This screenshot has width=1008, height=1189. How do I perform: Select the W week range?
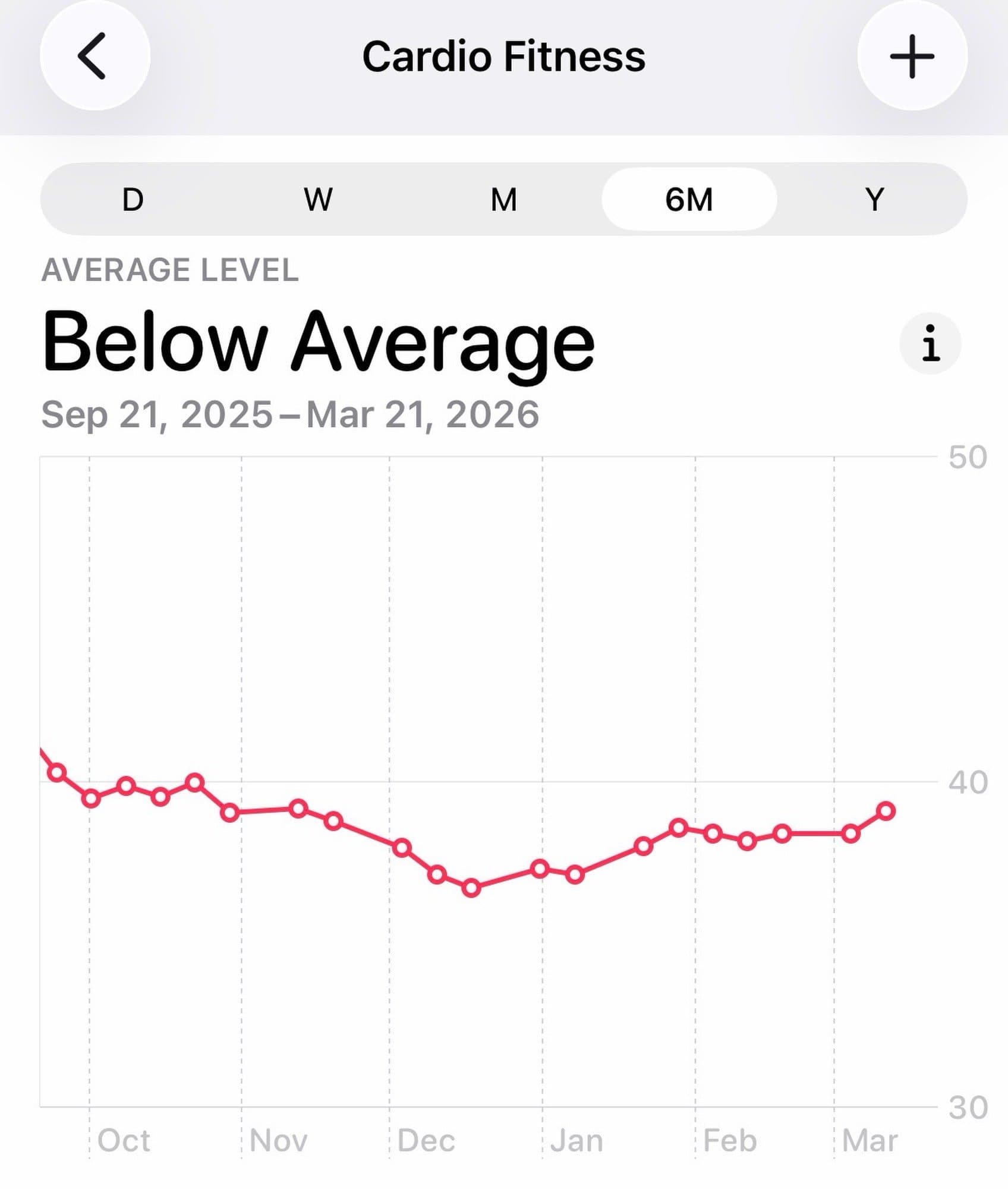pyautogui.click(x=318, y=199)
